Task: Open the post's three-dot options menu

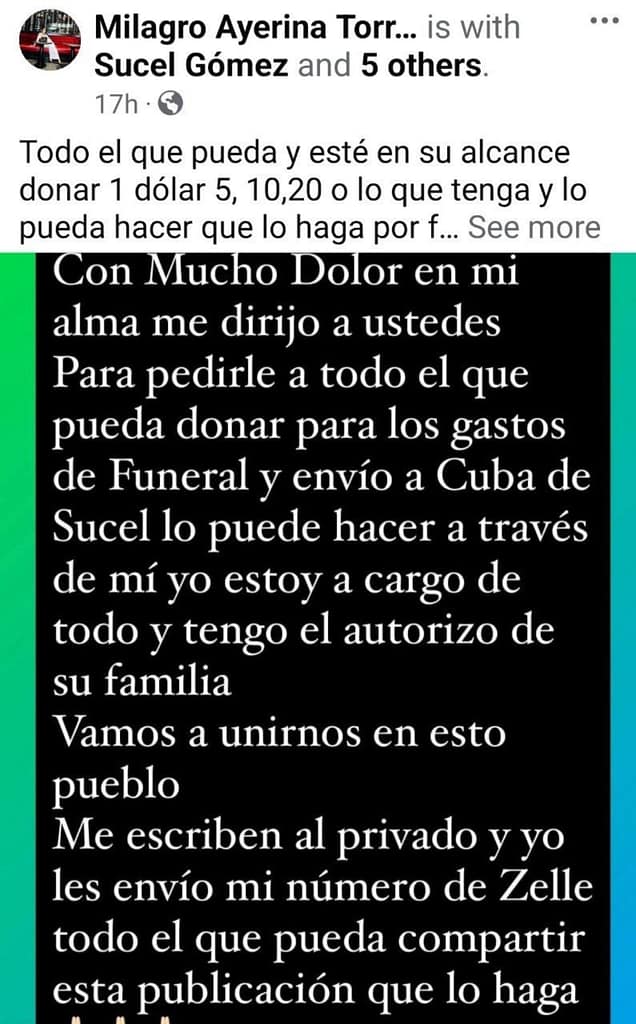Action: [x=604, y=21]
